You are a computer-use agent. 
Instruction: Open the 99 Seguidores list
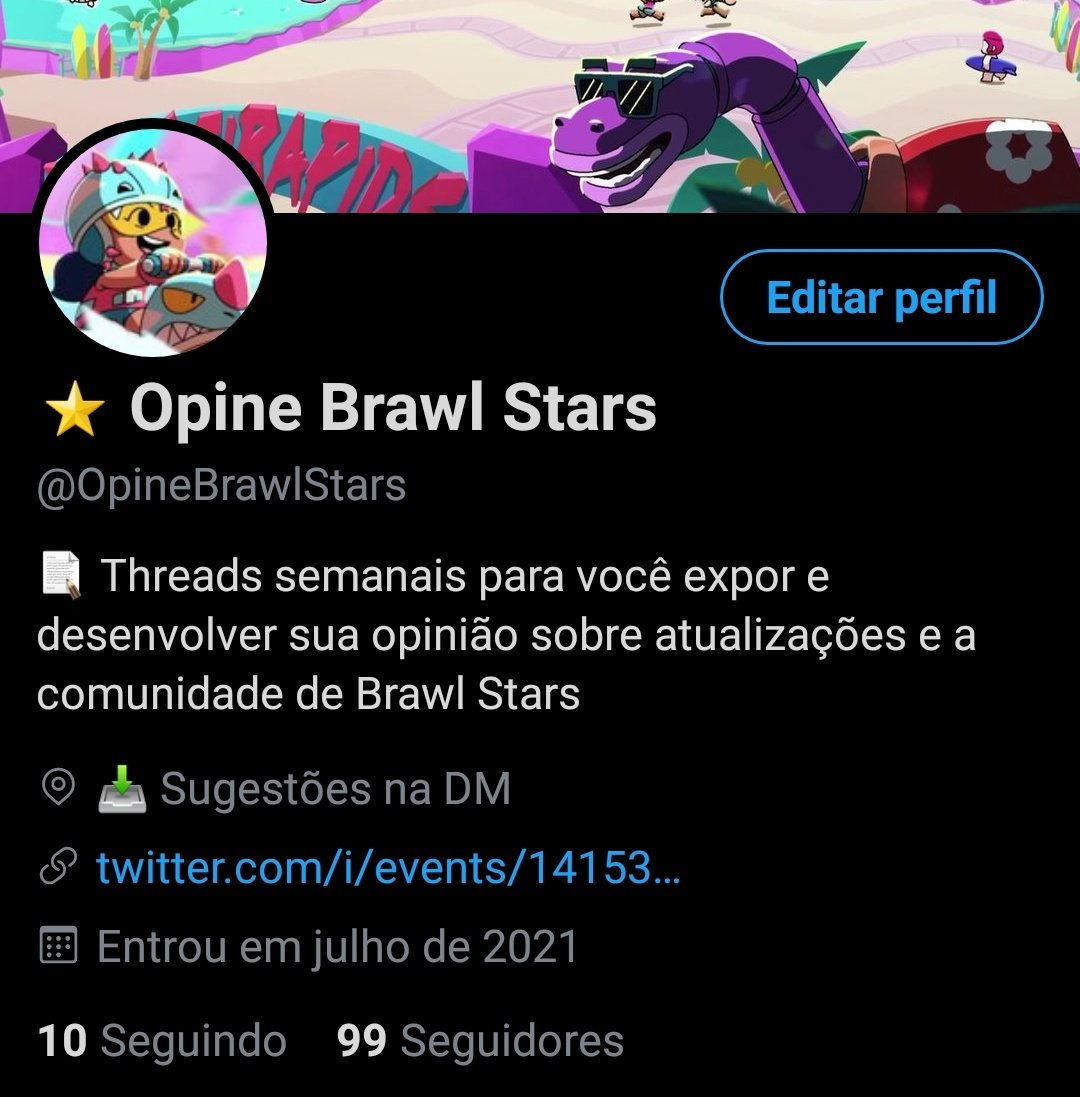tap(481, 1040)
